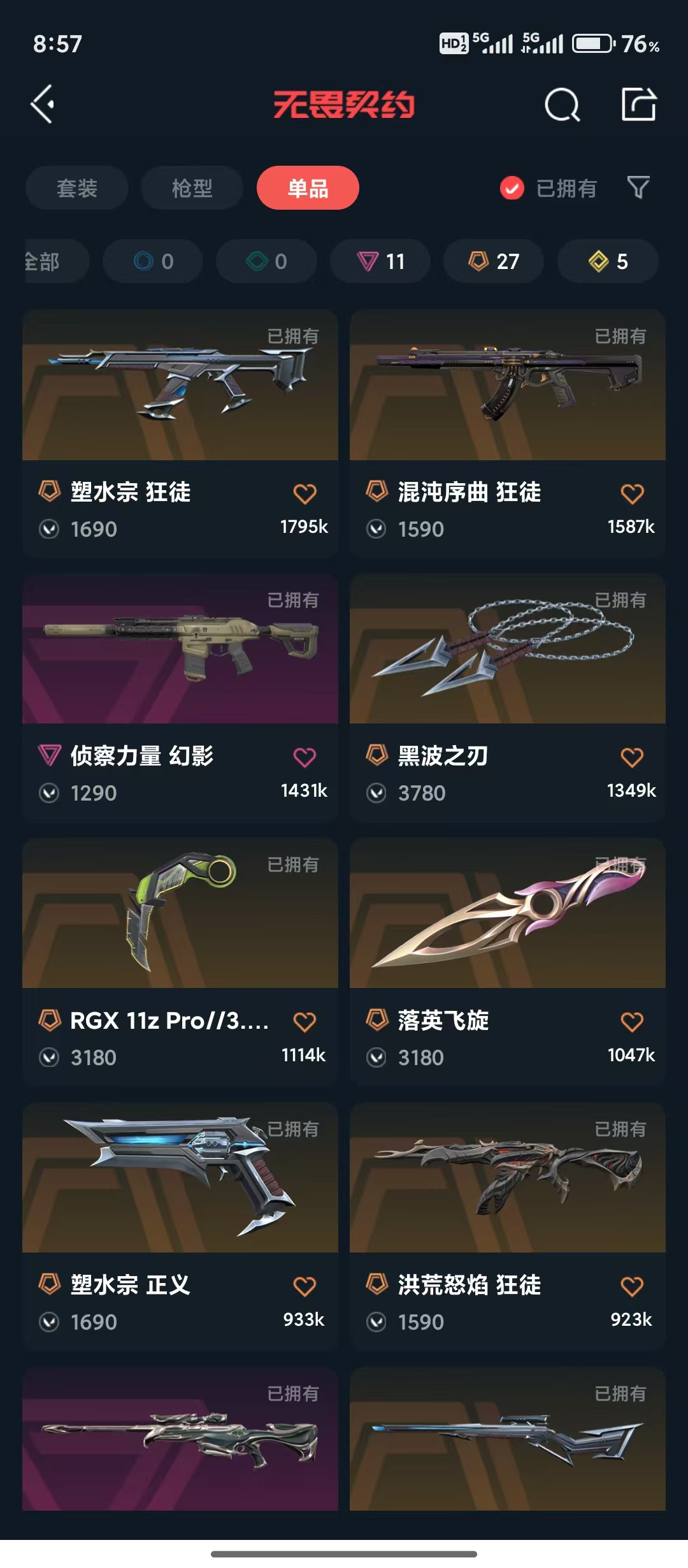Open the 塑水宗 正义 skin card
Image resolution: width=688 pixels, height=1568 pixels.
180,1178
